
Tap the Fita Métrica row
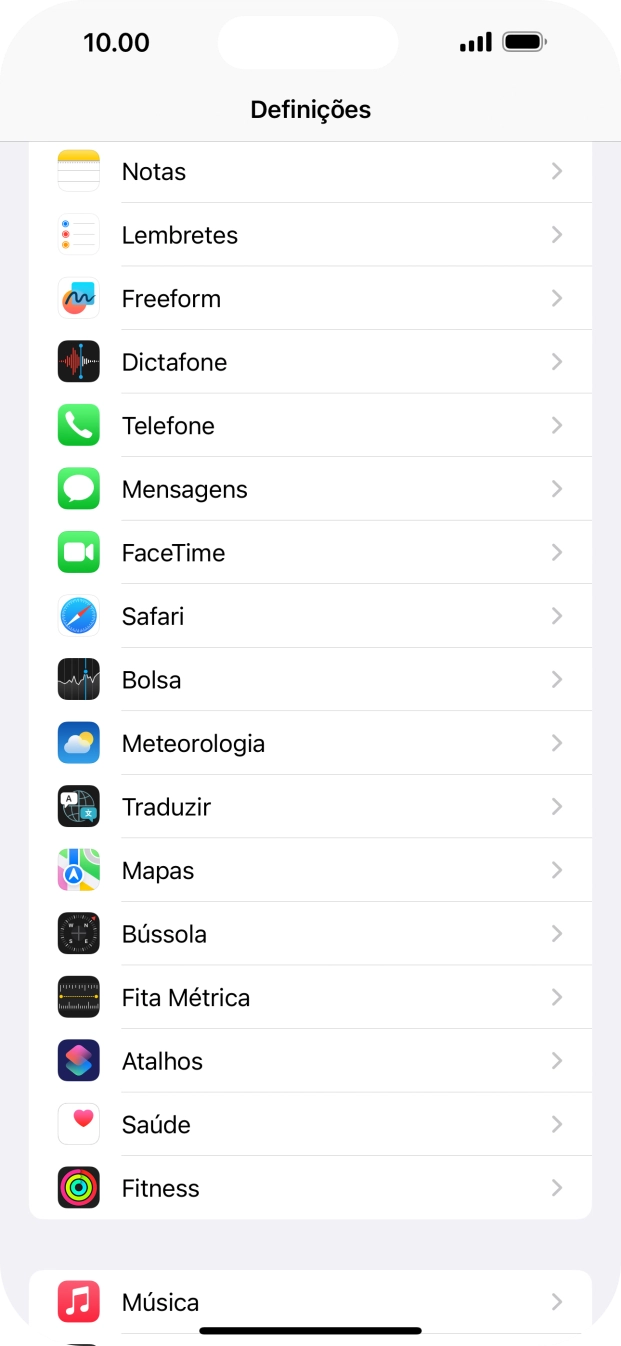point(310,997)
